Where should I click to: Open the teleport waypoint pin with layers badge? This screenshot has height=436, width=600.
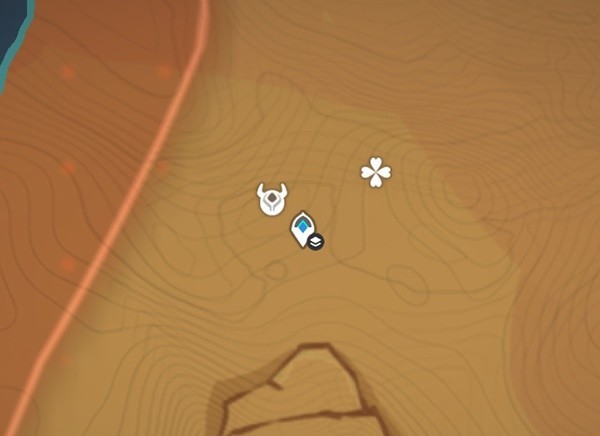303,230
